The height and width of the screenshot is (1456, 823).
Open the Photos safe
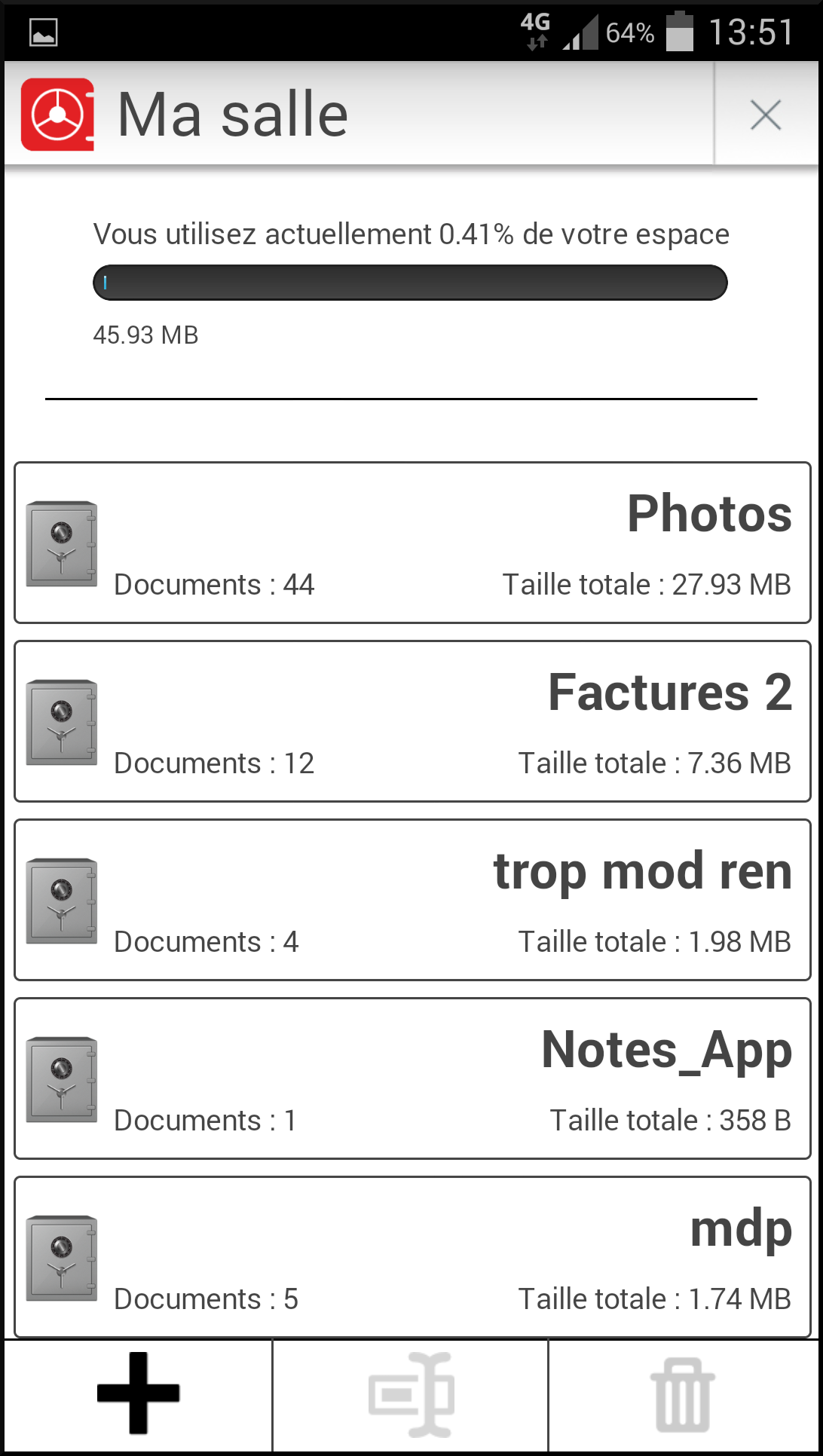click(x=412, y=543)
